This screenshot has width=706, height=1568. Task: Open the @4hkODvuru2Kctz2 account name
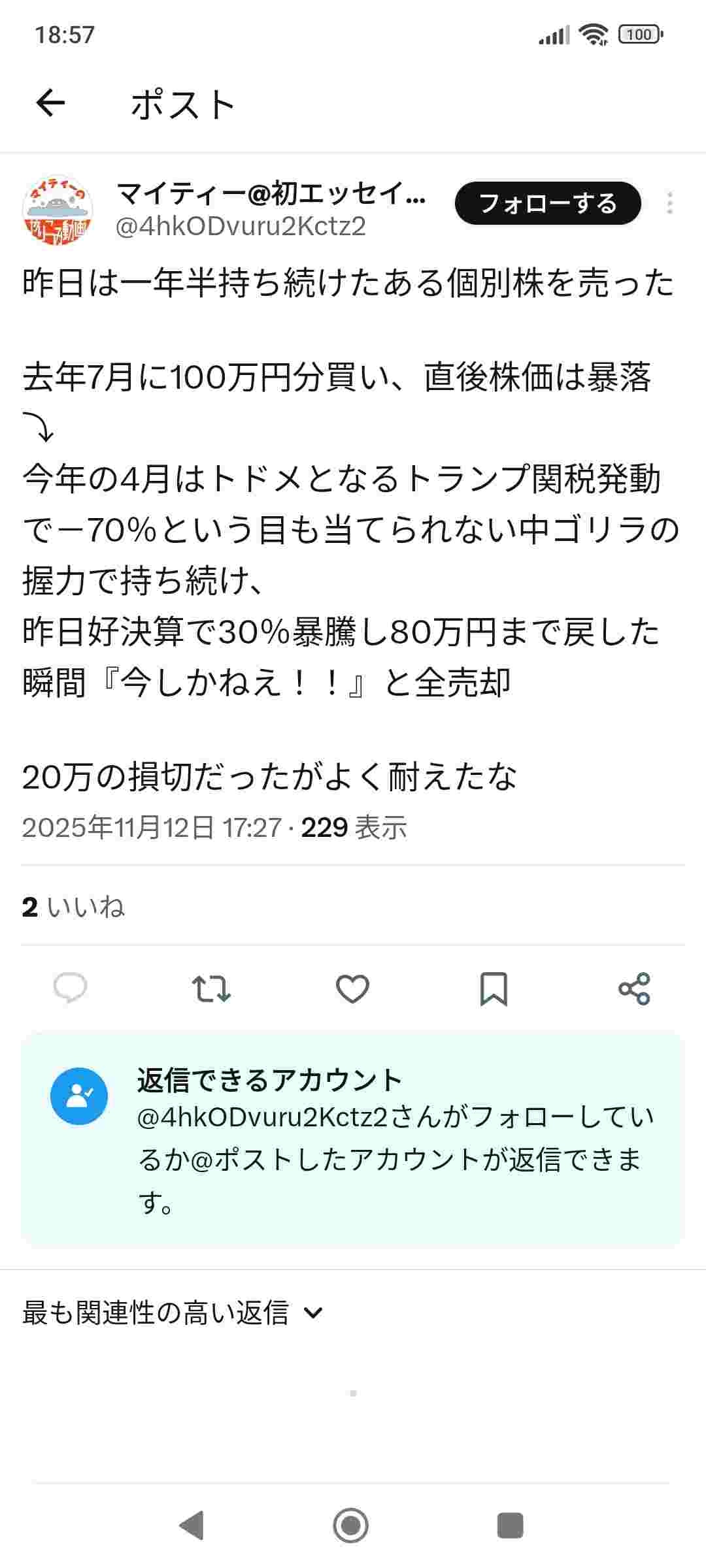[x=241, y=227]
